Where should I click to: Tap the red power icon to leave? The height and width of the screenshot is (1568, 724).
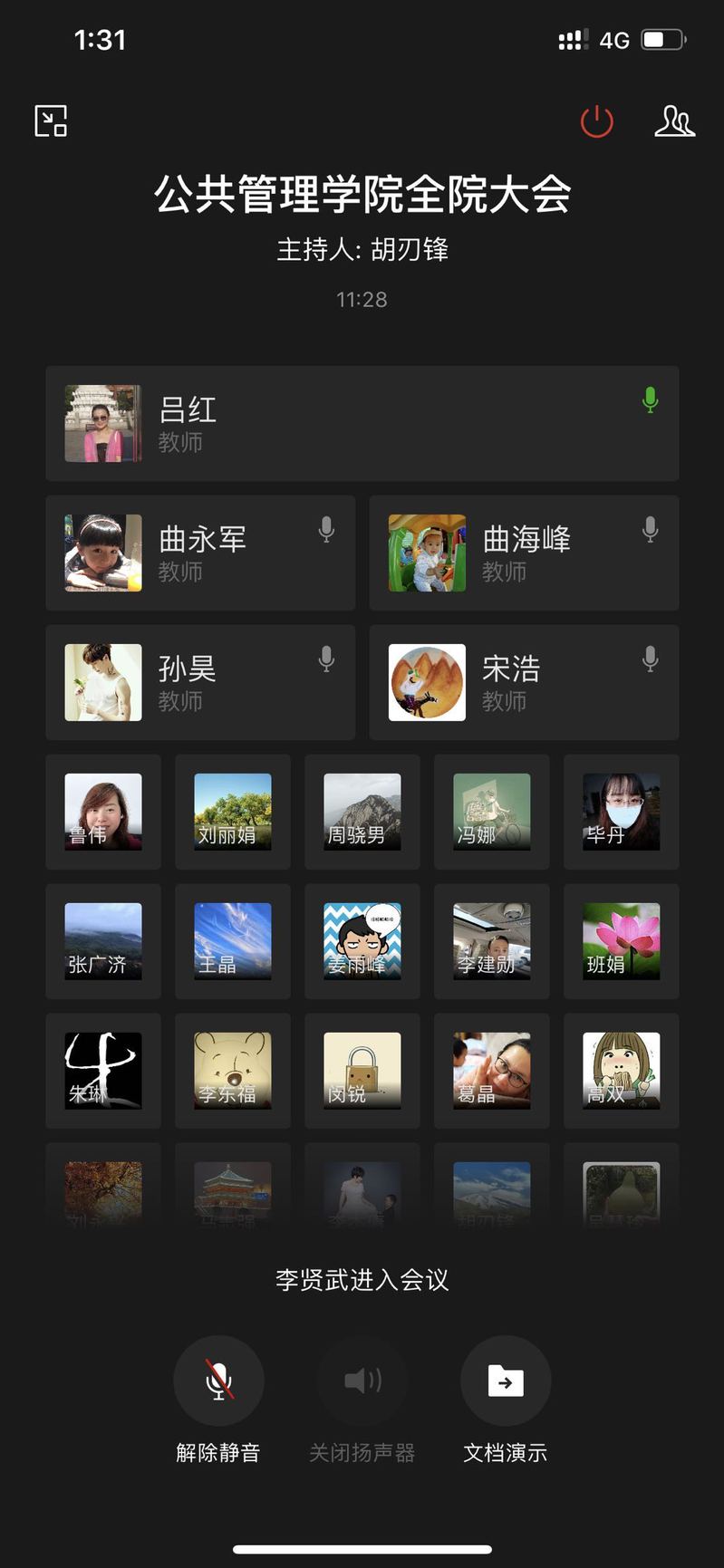597,121
